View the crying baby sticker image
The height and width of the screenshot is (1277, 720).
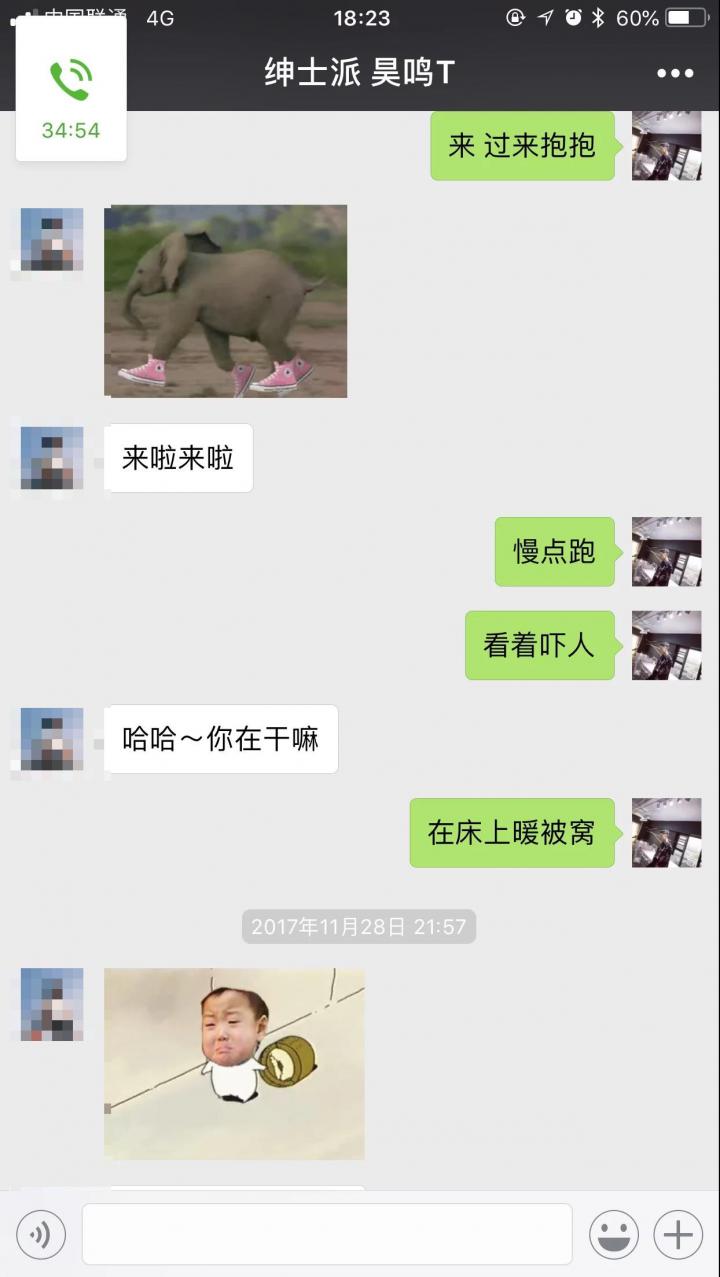(x=234, y=1063)
